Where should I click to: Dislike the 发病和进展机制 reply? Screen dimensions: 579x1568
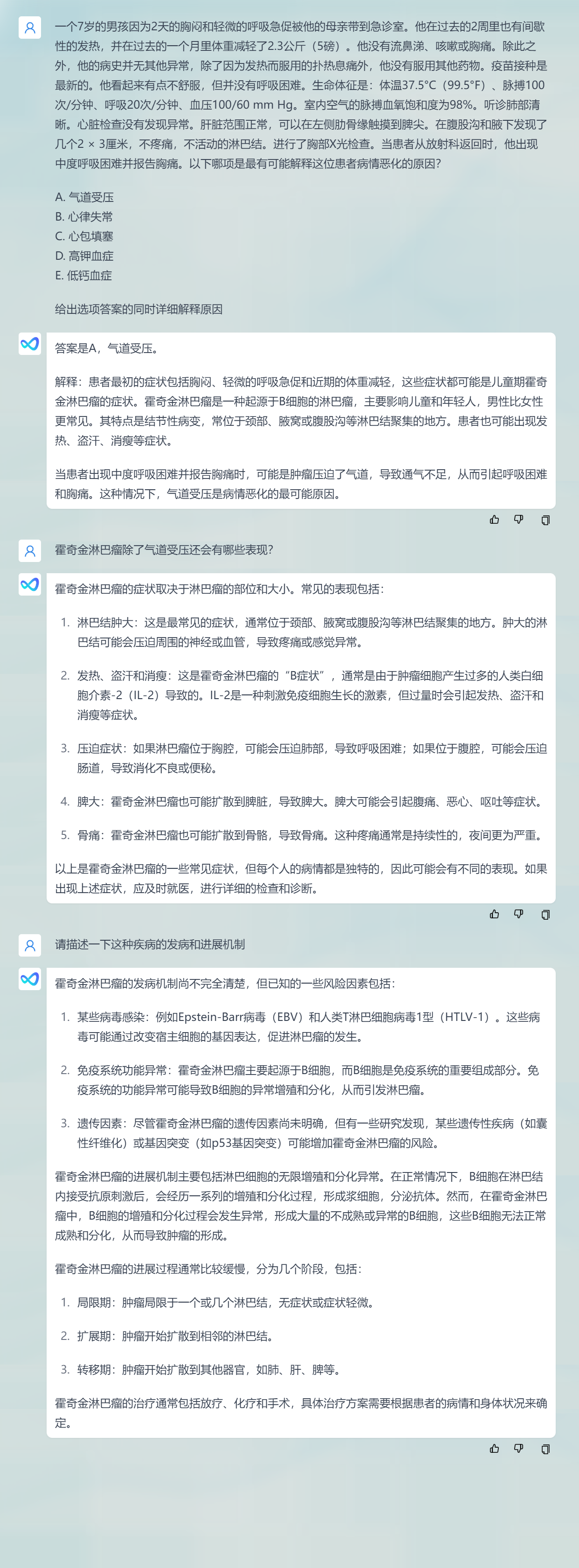click(x=519, y=1449)
